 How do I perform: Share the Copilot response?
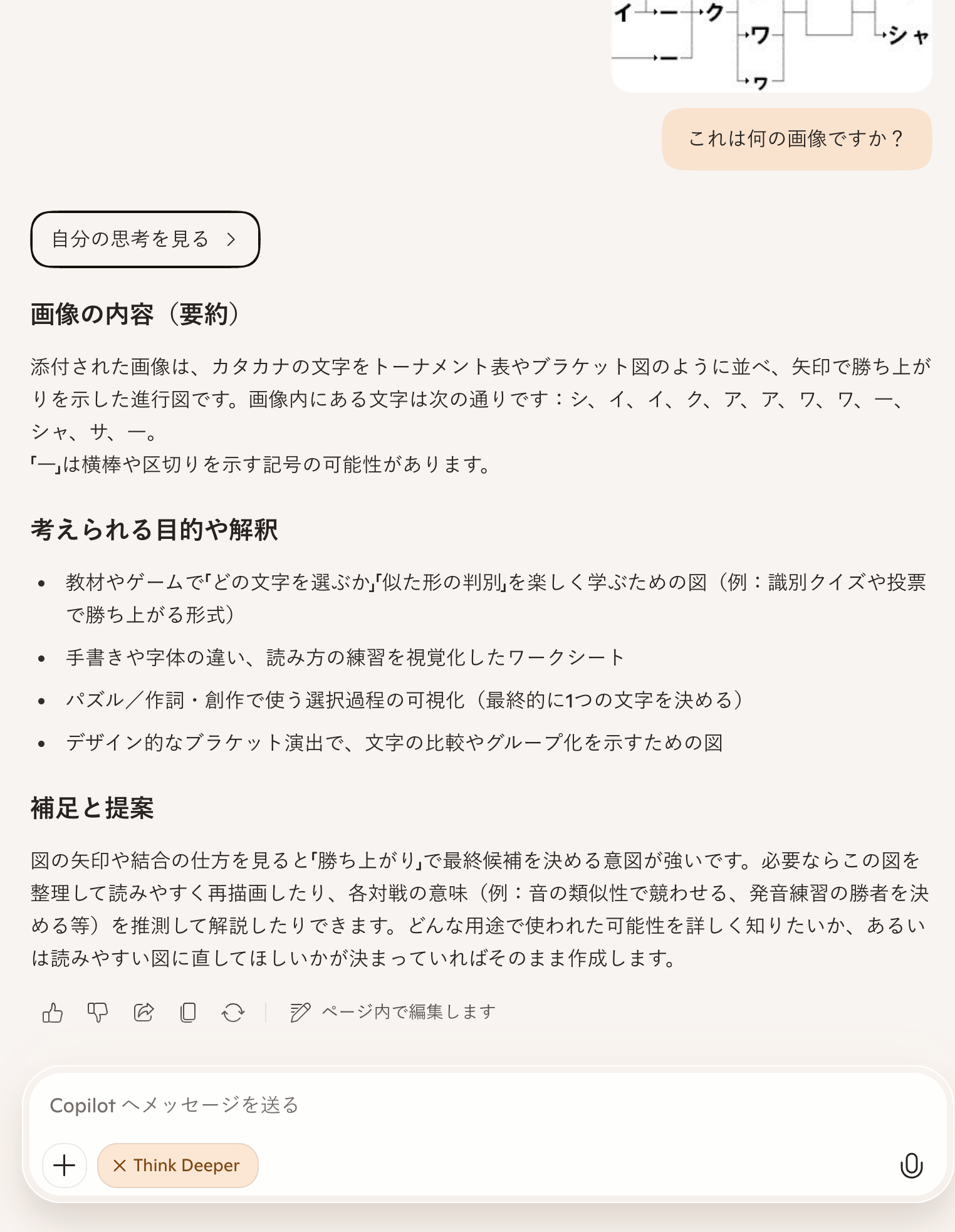tap(144, 1012)
